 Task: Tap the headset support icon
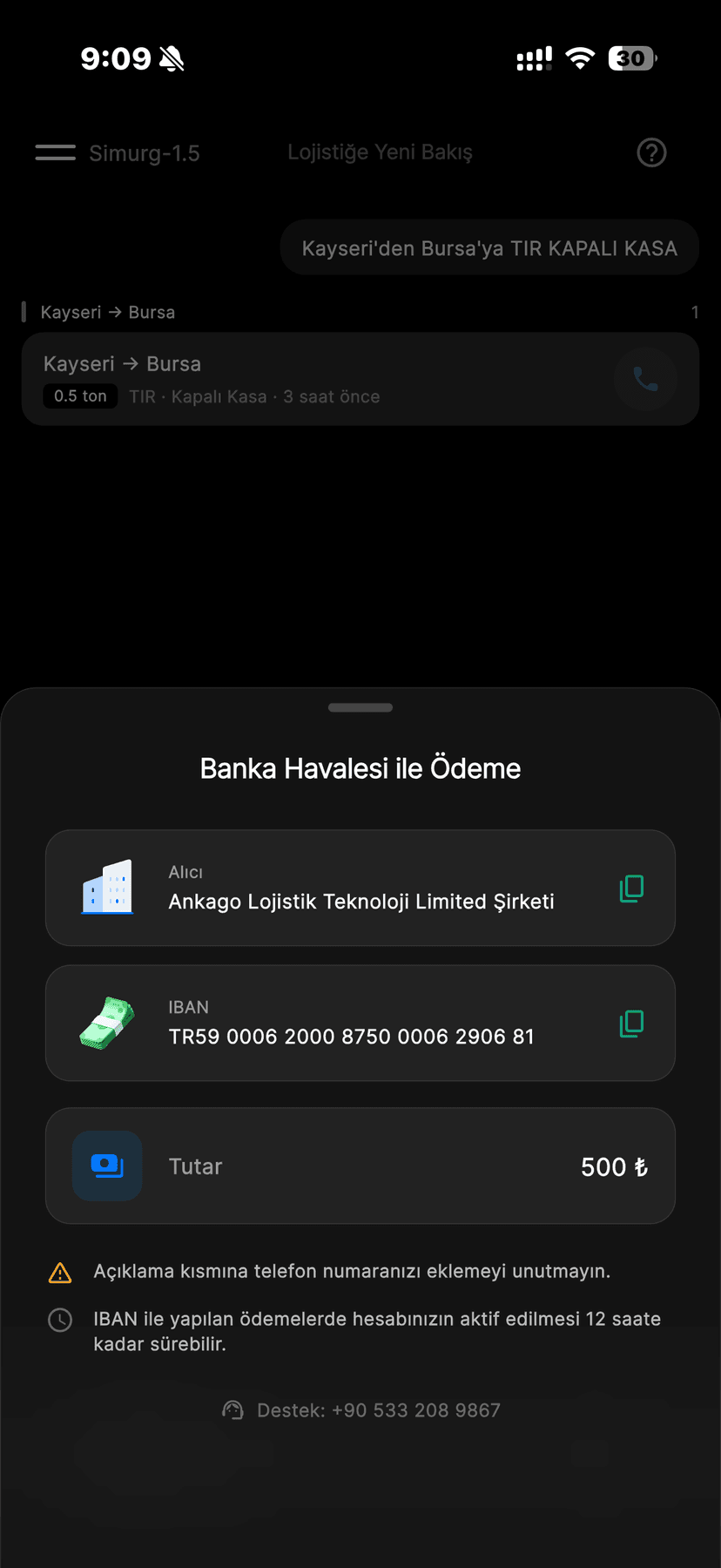[232, 1409]
